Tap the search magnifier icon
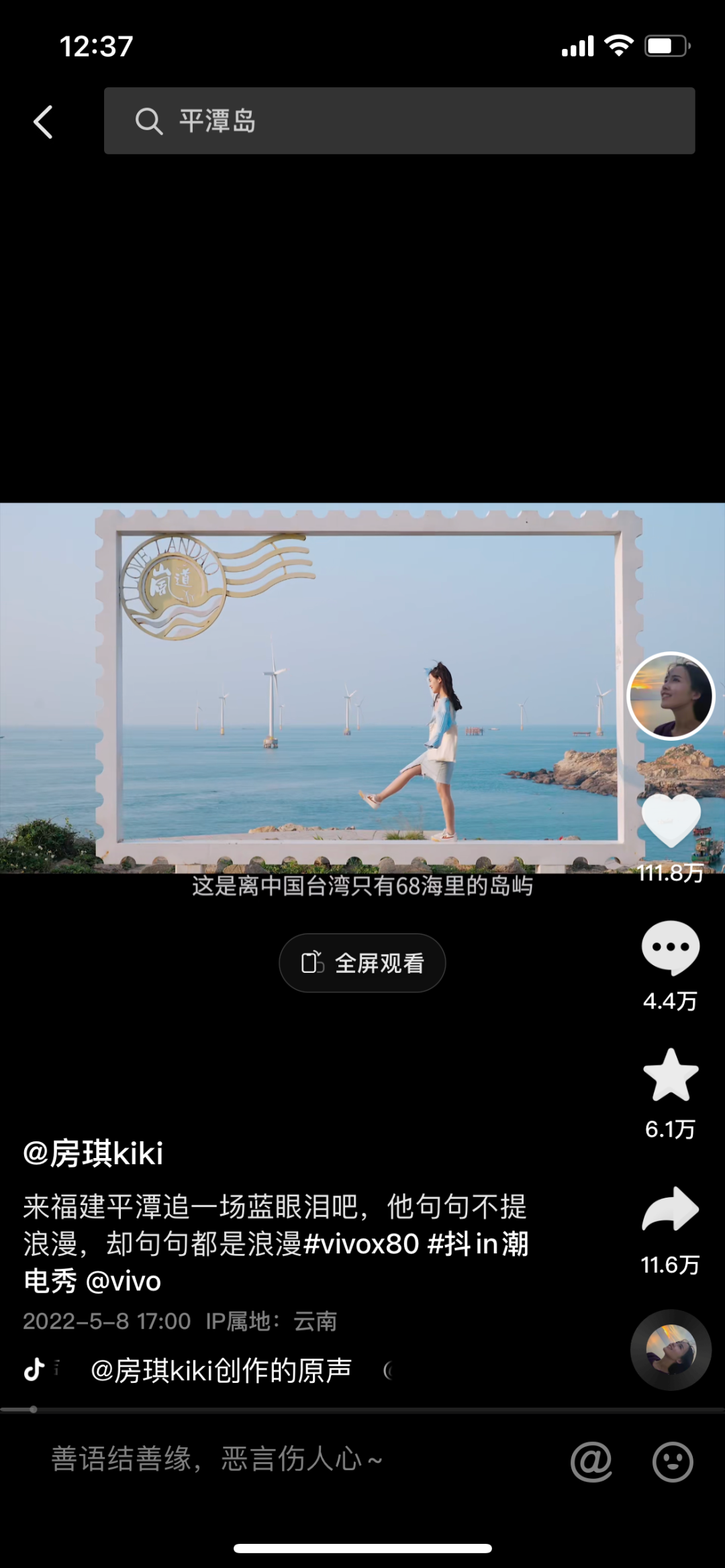Screen dimensions: 725x1568 150,121
